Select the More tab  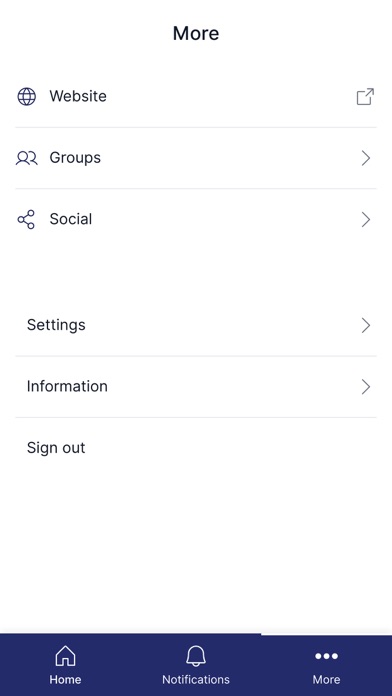326,665
